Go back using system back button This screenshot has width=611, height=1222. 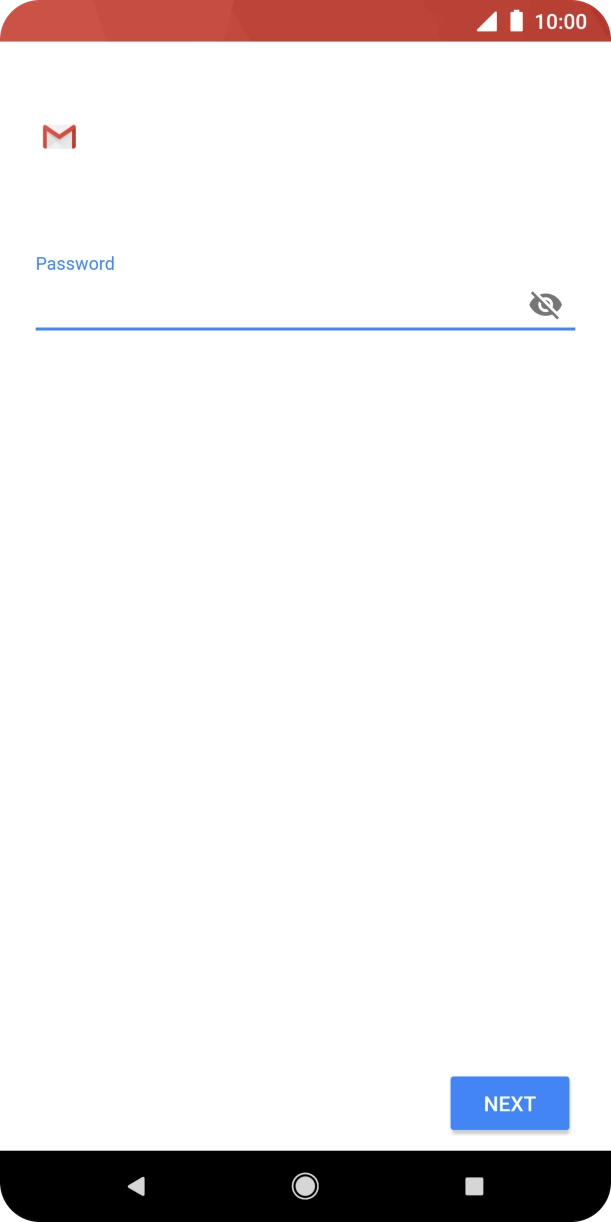point(137,1186)
